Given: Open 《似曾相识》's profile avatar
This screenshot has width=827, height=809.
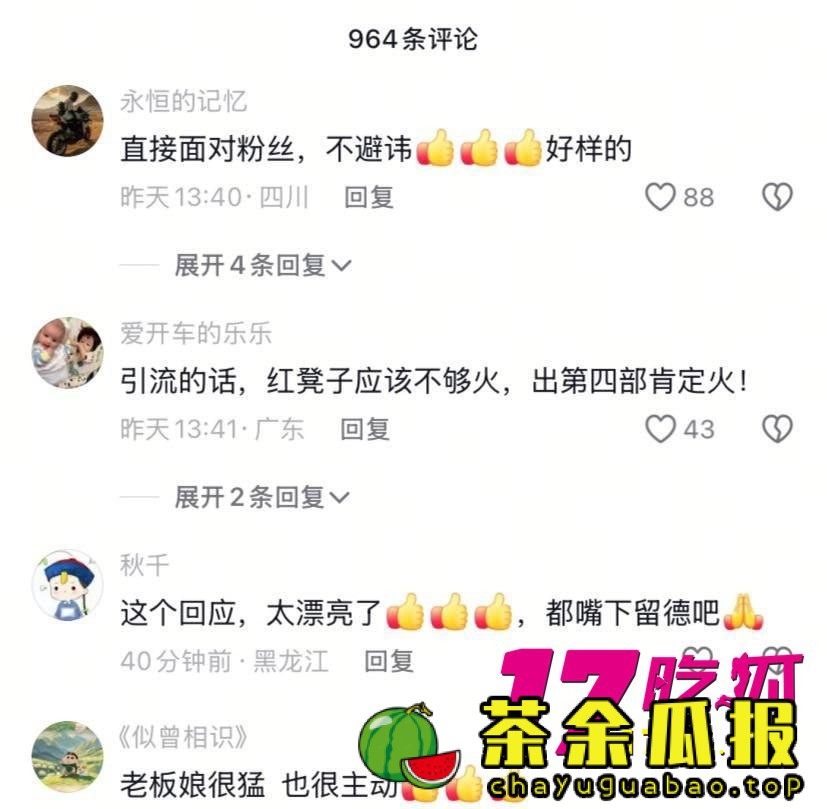Looking at the screenshot, I should tap(67, 757).
